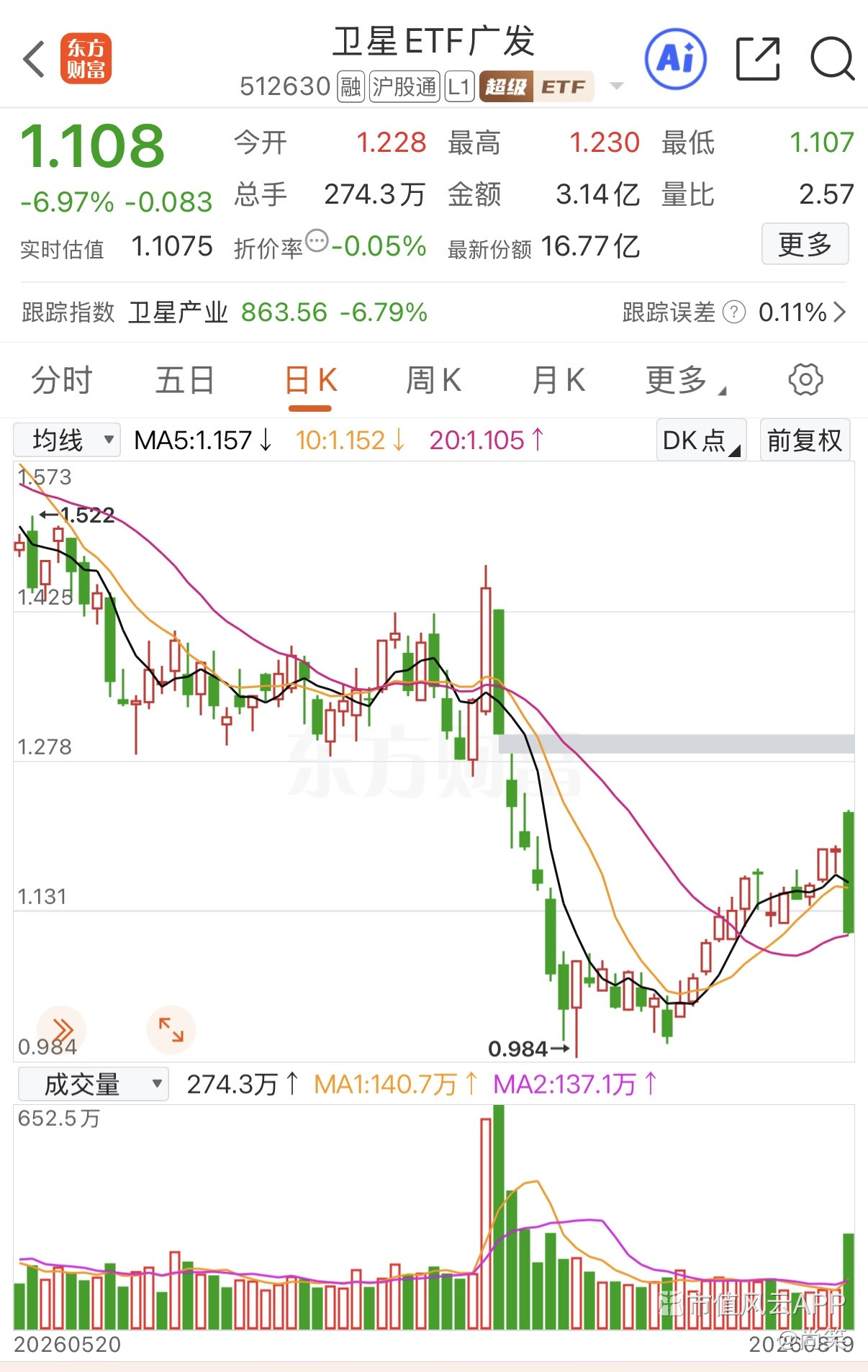The height and width of the screenshot is (1372, 868).
Task: Select the 月K chart tab
Action: [x=559, y=380]
